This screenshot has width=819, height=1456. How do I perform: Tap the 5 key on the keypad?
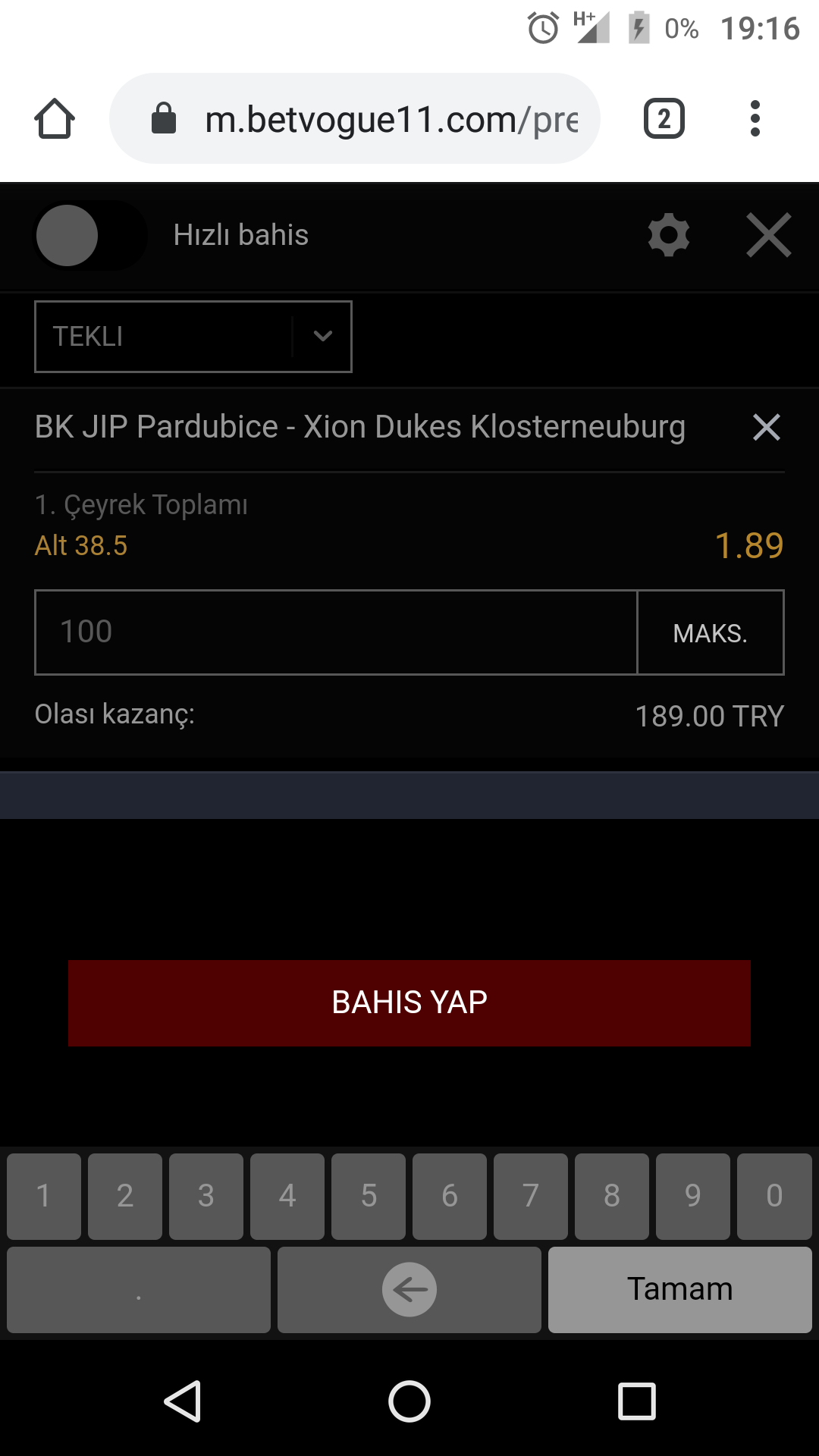click(369, 1197)
